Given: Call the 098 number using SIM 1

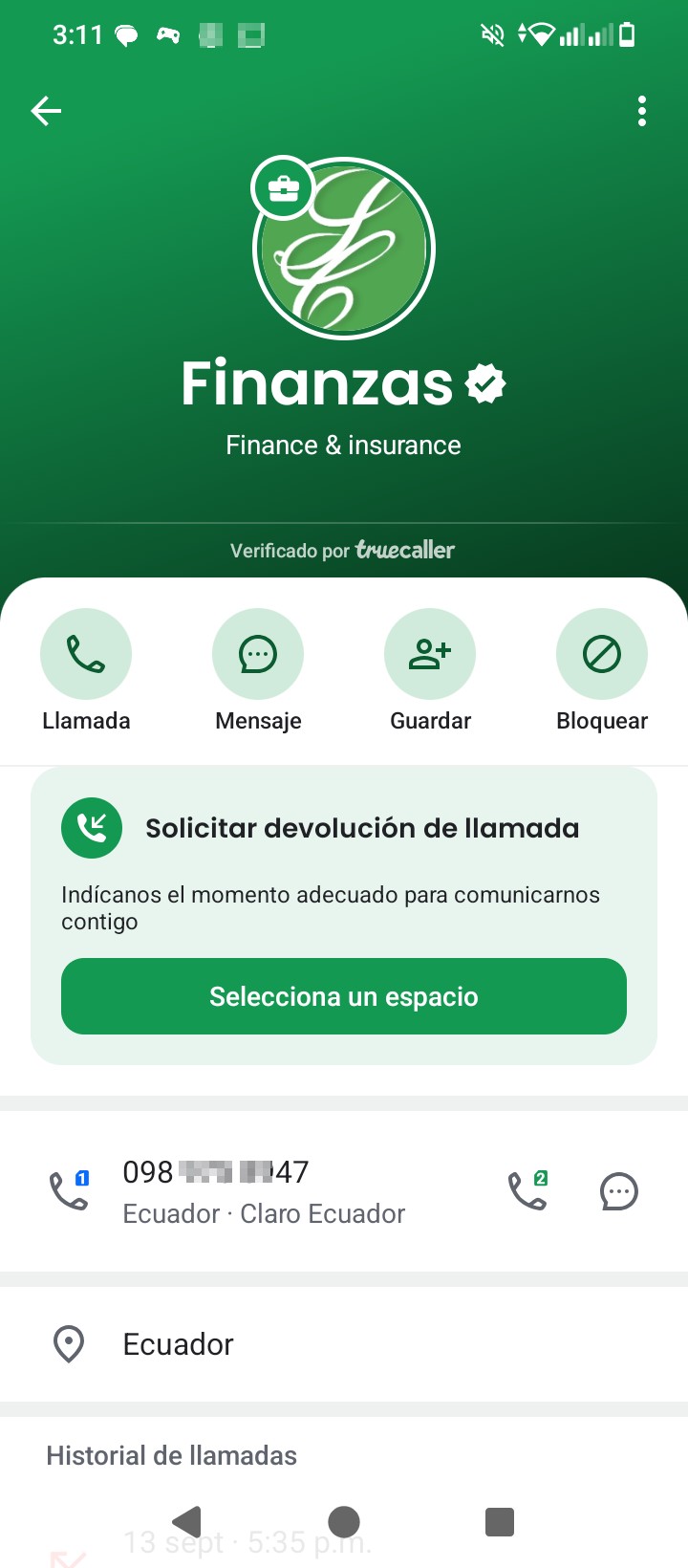Looking at the screenshot, I should (x=69, y=1191).
